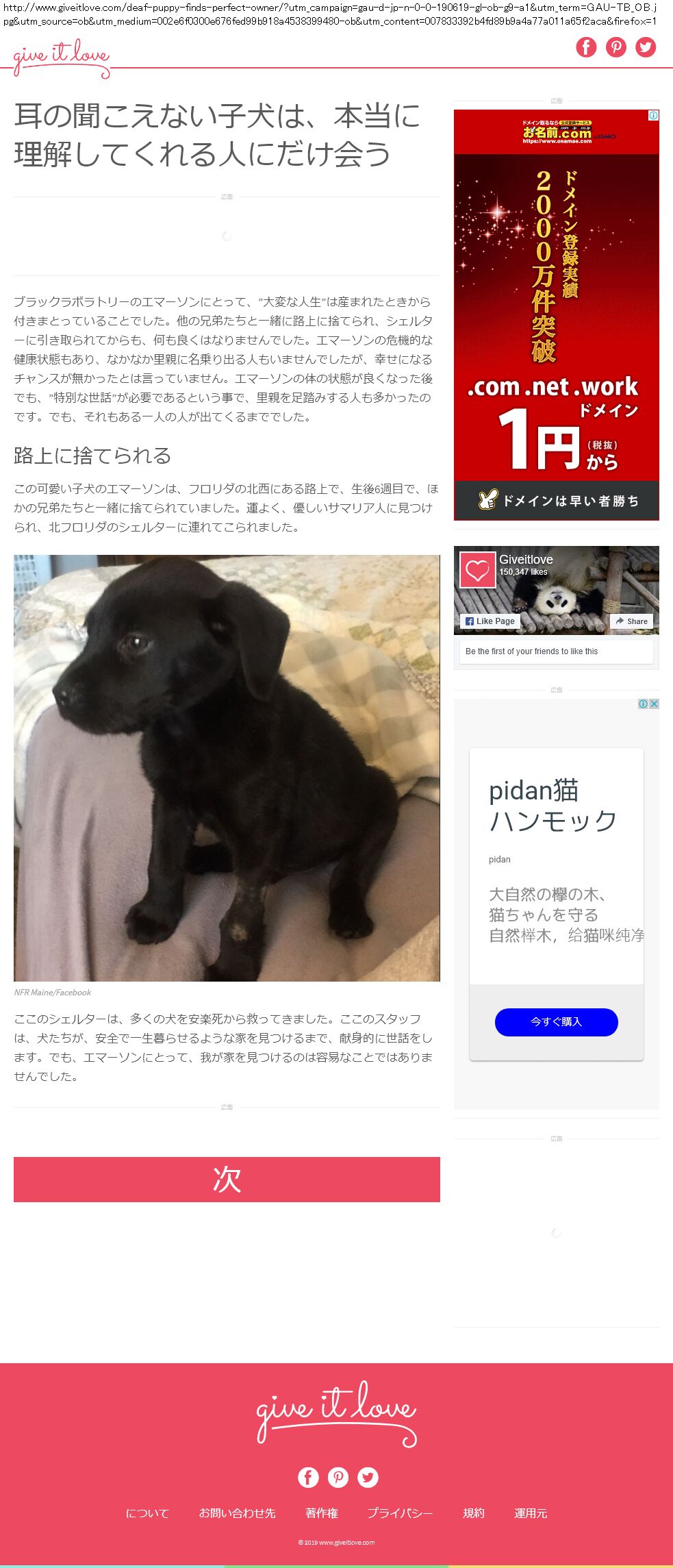Open the お問い合わせ先 footer link
Viewport: 673px width, 1568px height.
pyautogui.click(x=237, y=1513)
